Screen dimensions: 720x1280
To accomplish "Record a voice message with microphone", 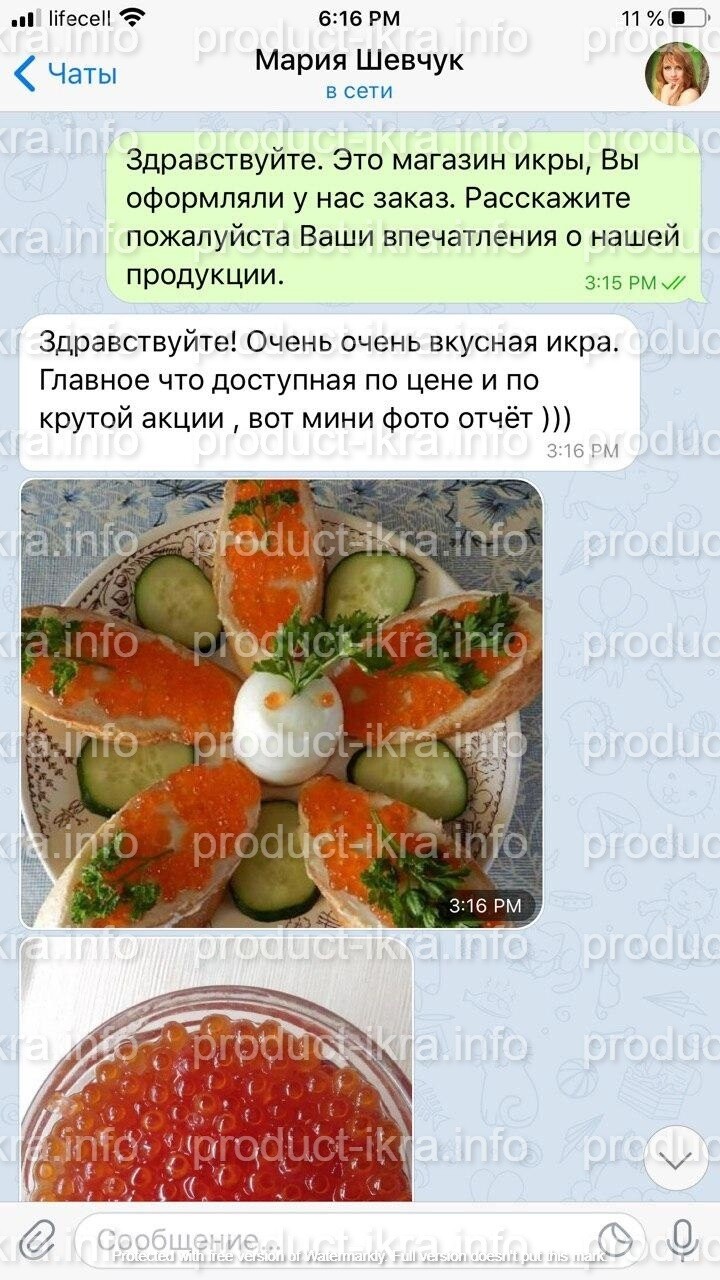I will click(683, 1240).
